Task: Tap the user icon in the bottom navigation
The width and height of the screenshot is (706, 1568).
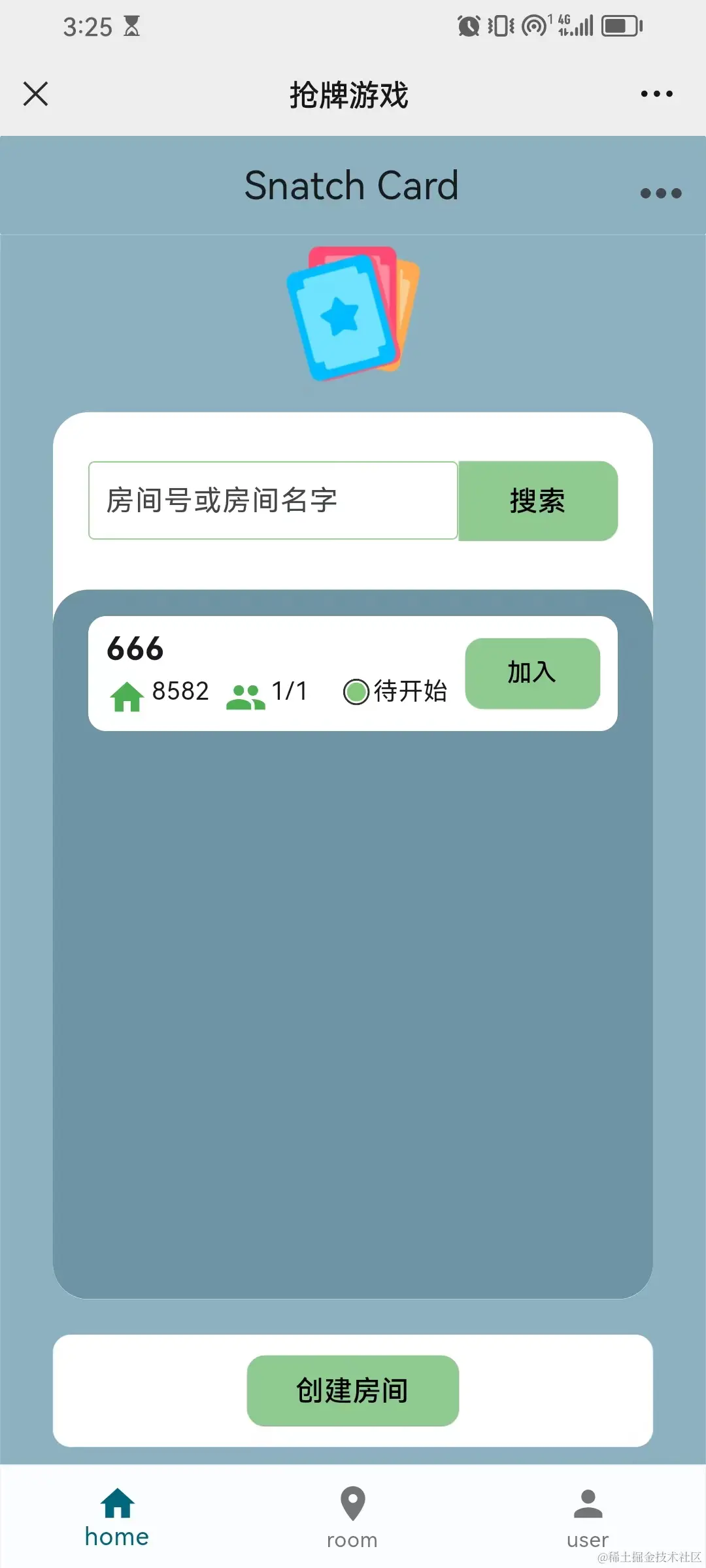Action: pyautogui.click(x=586, y=1516)
